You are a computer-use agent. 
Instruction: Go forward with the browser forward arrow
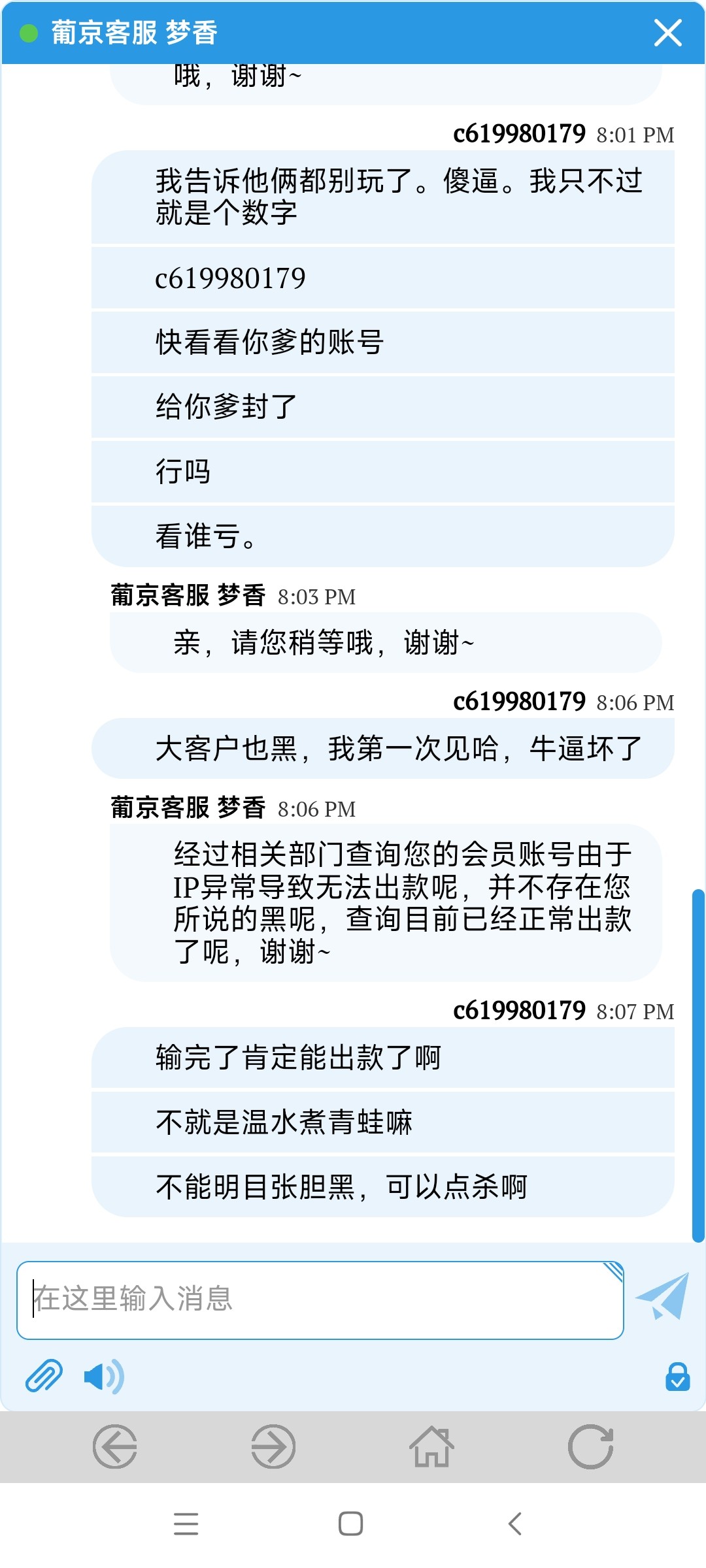point(273,1446)
